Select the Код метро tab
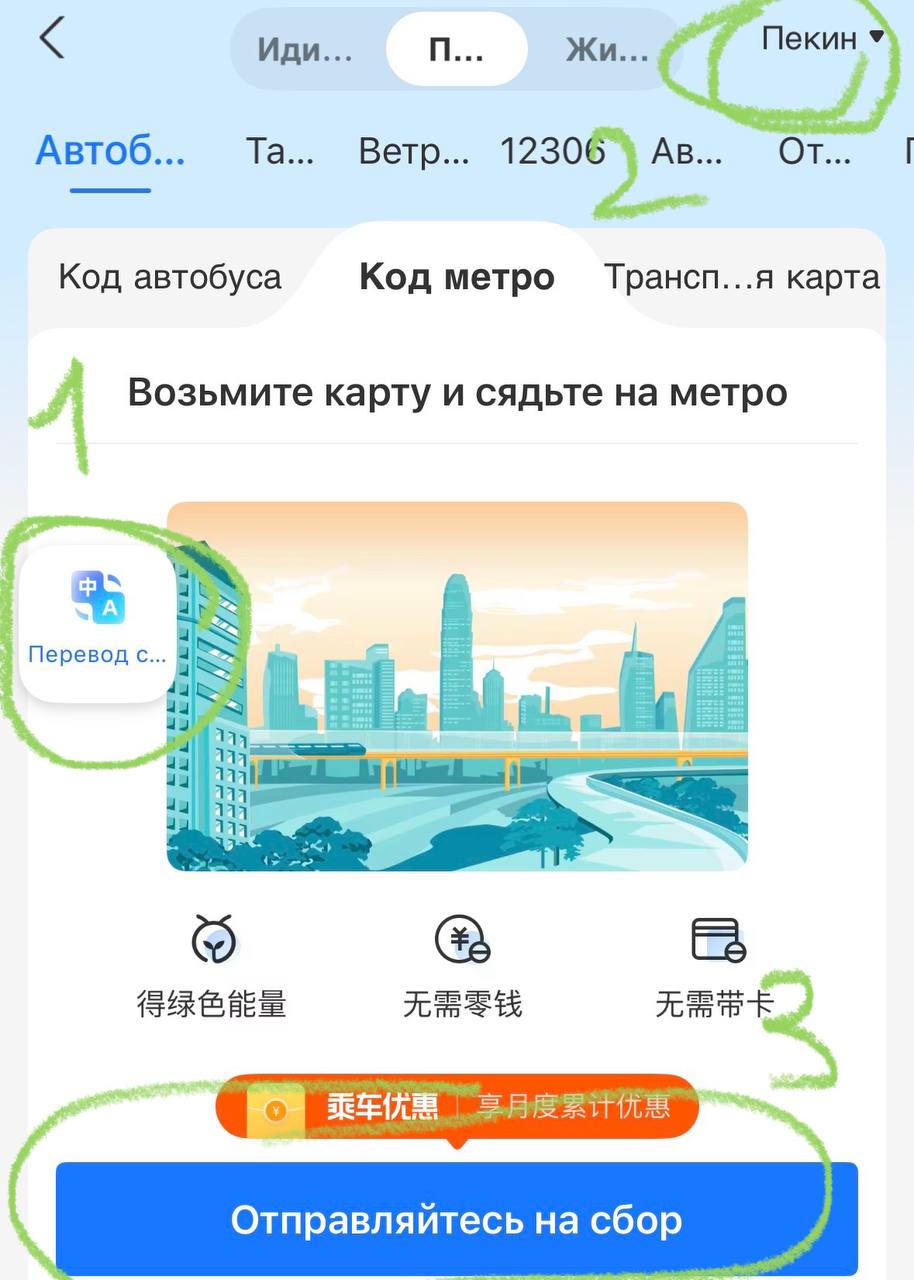 456,277
